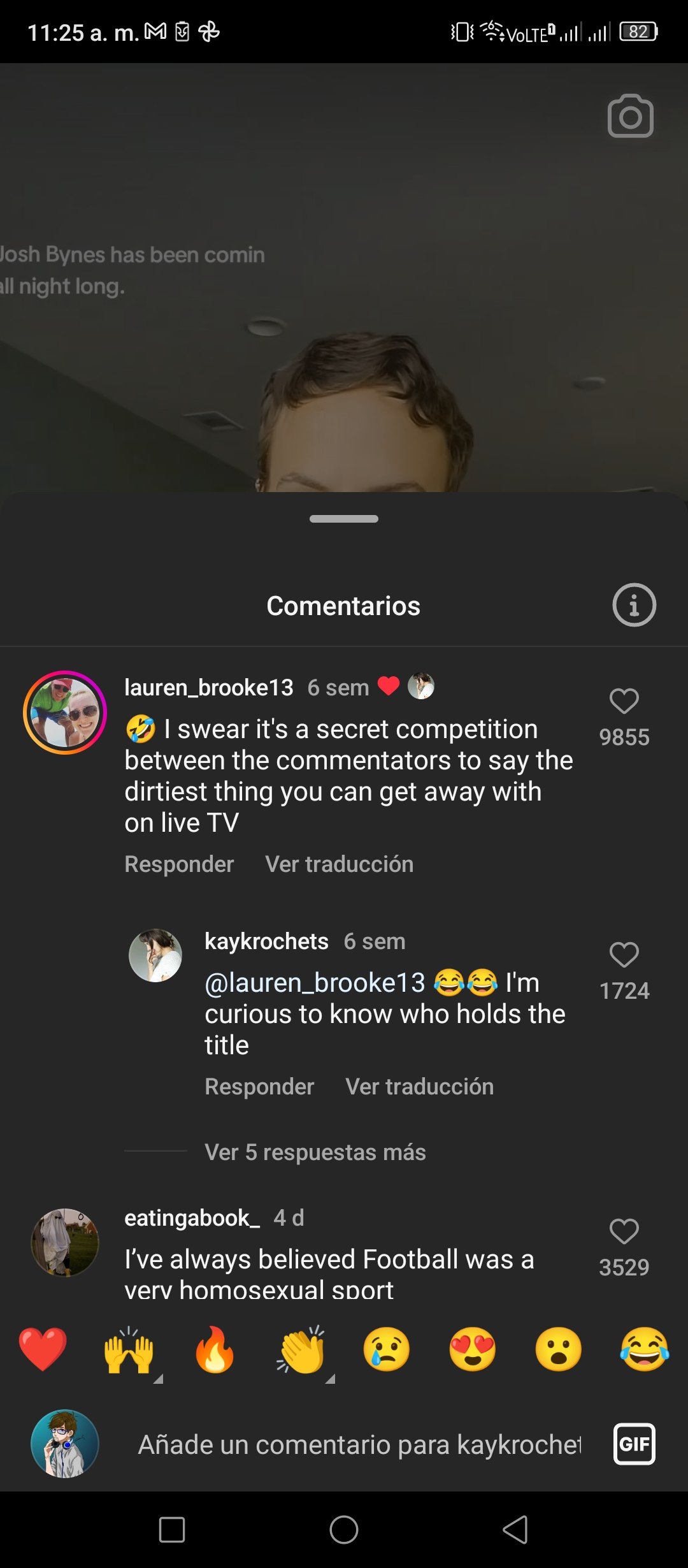Like kaykrochets' reply
The image size is (688, 1568).
click(x=624, y=955)
